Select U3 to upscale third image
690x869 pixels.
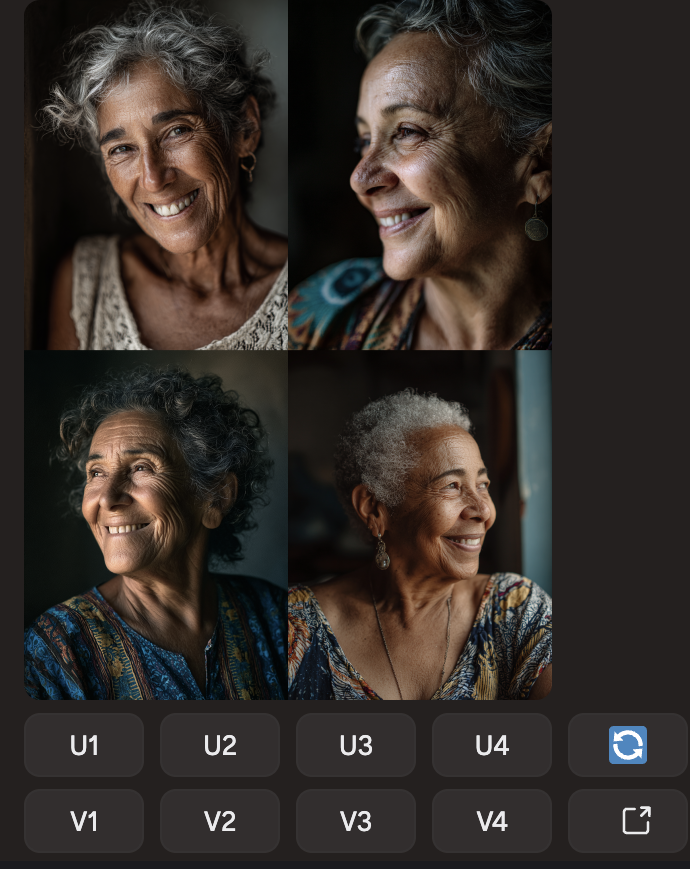click(x=356, y=745)
